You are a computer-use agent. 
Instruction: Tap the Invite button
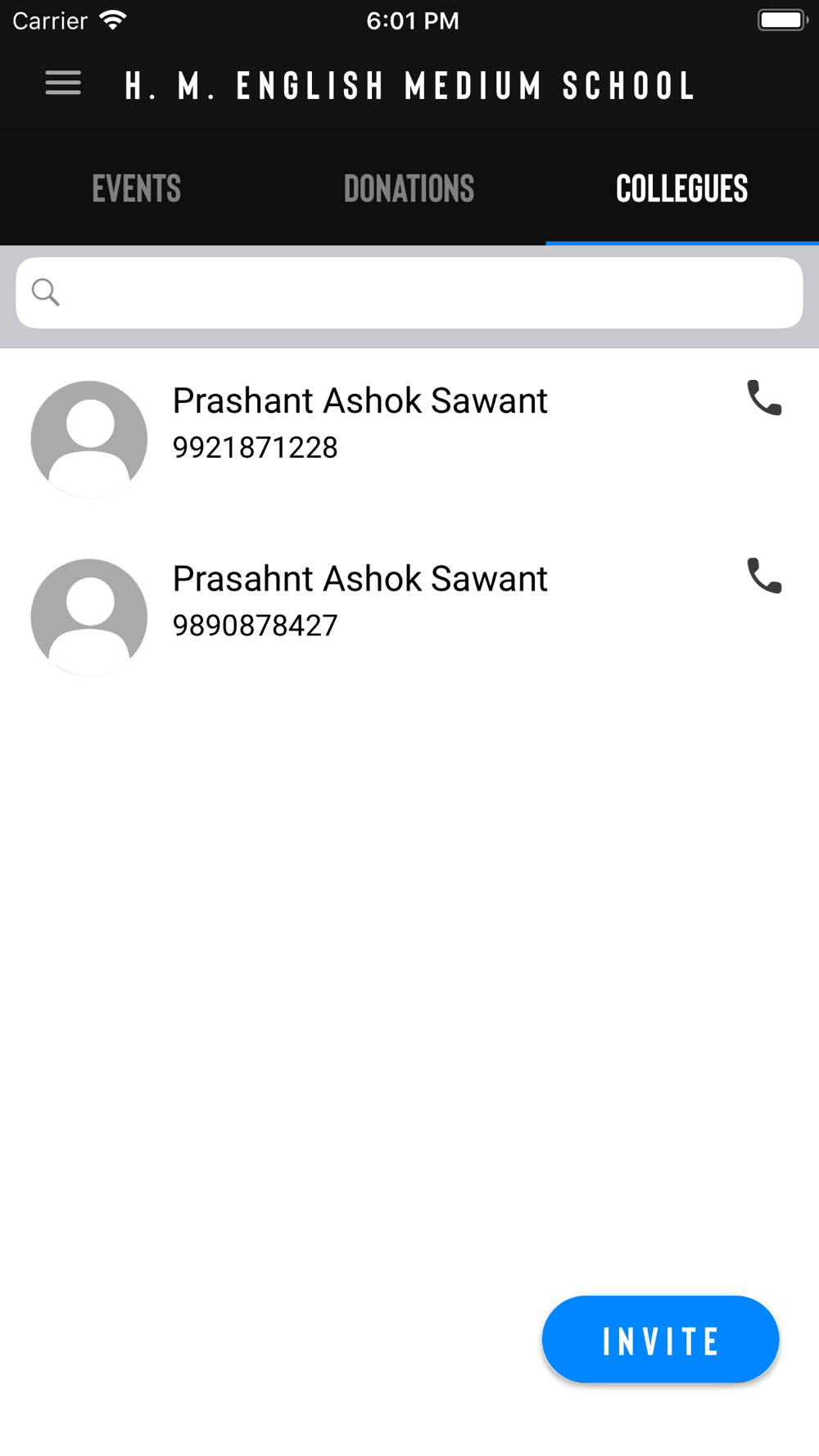(x=660, y=1340)
